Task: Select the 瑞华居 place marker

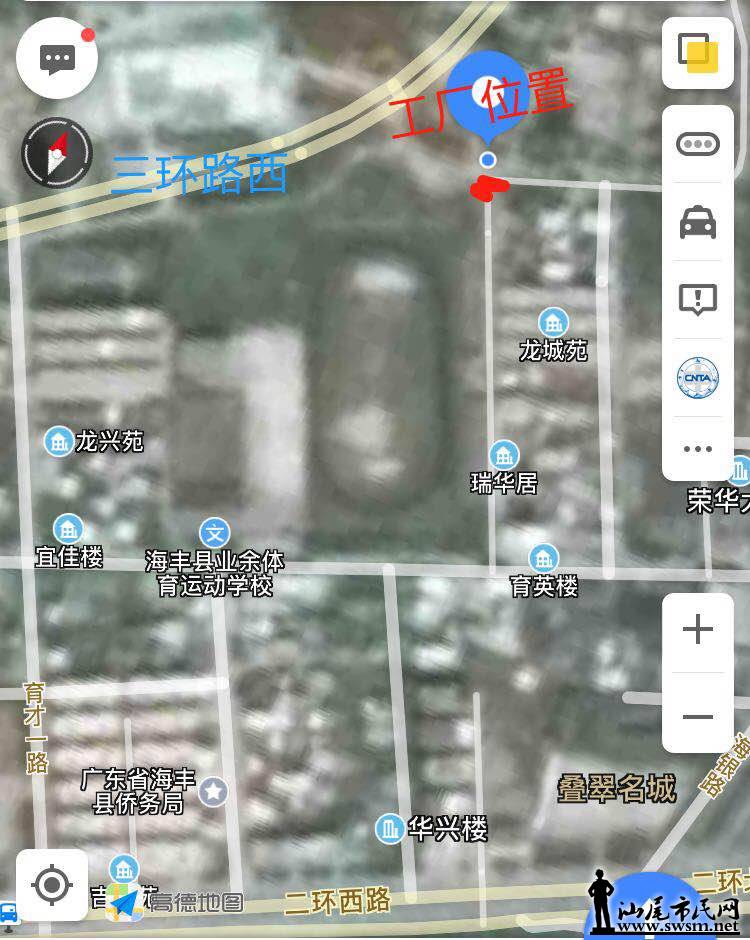Action: (504, 455)
